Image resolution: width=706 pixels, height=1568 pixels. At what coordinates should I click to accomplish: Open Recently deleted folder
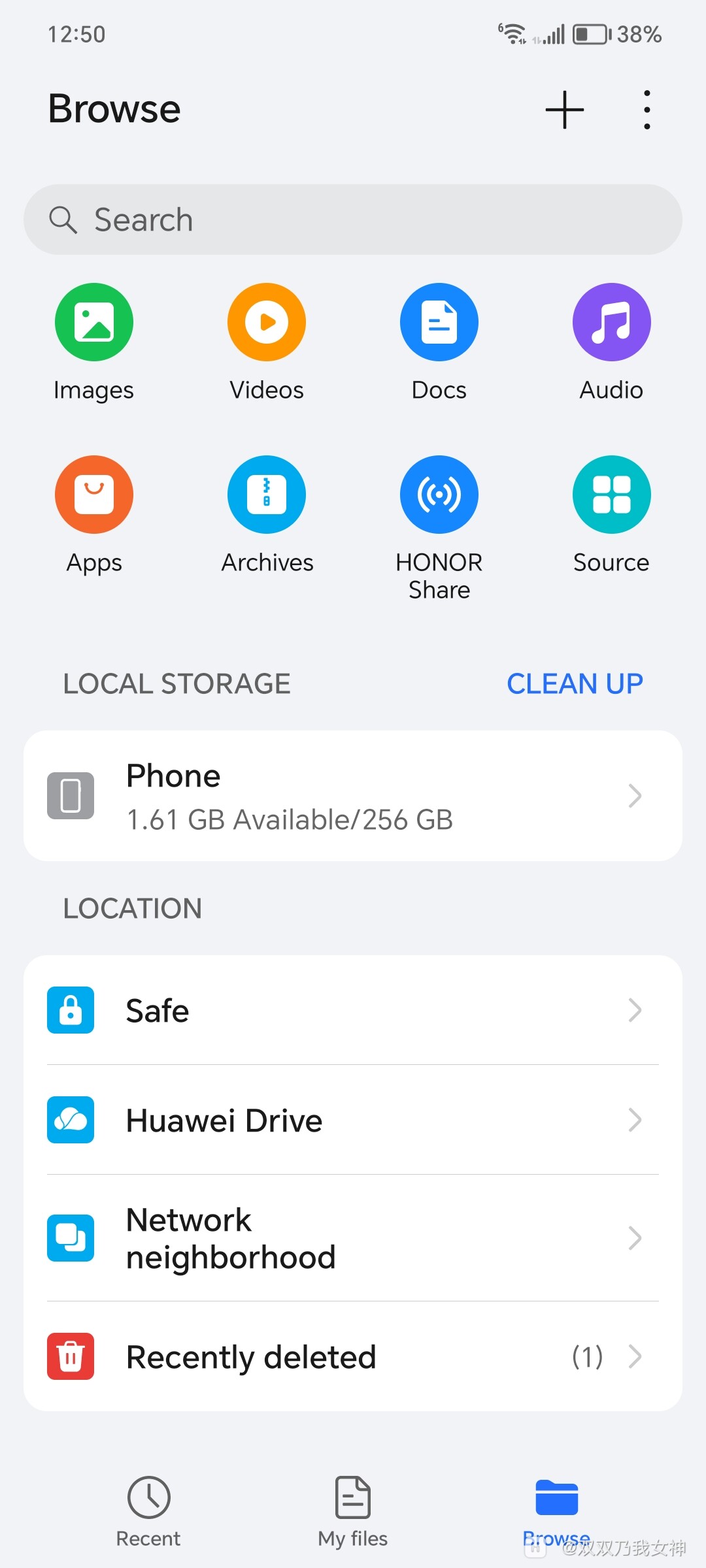tap(353, 1356)
